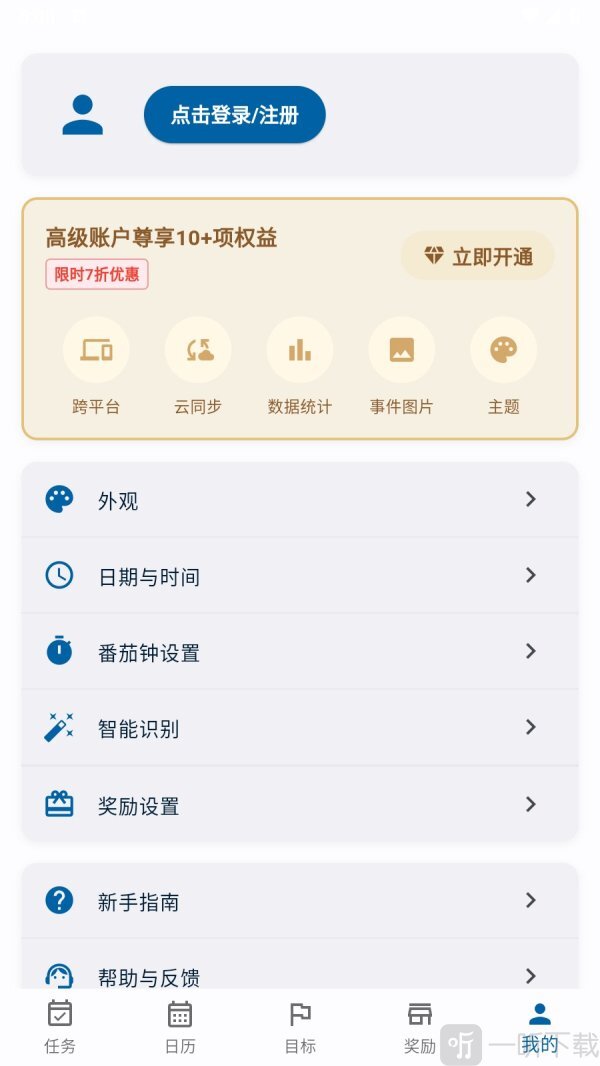Switch to the 日历 tab
600x1066 pixels.
point(180,1027)
